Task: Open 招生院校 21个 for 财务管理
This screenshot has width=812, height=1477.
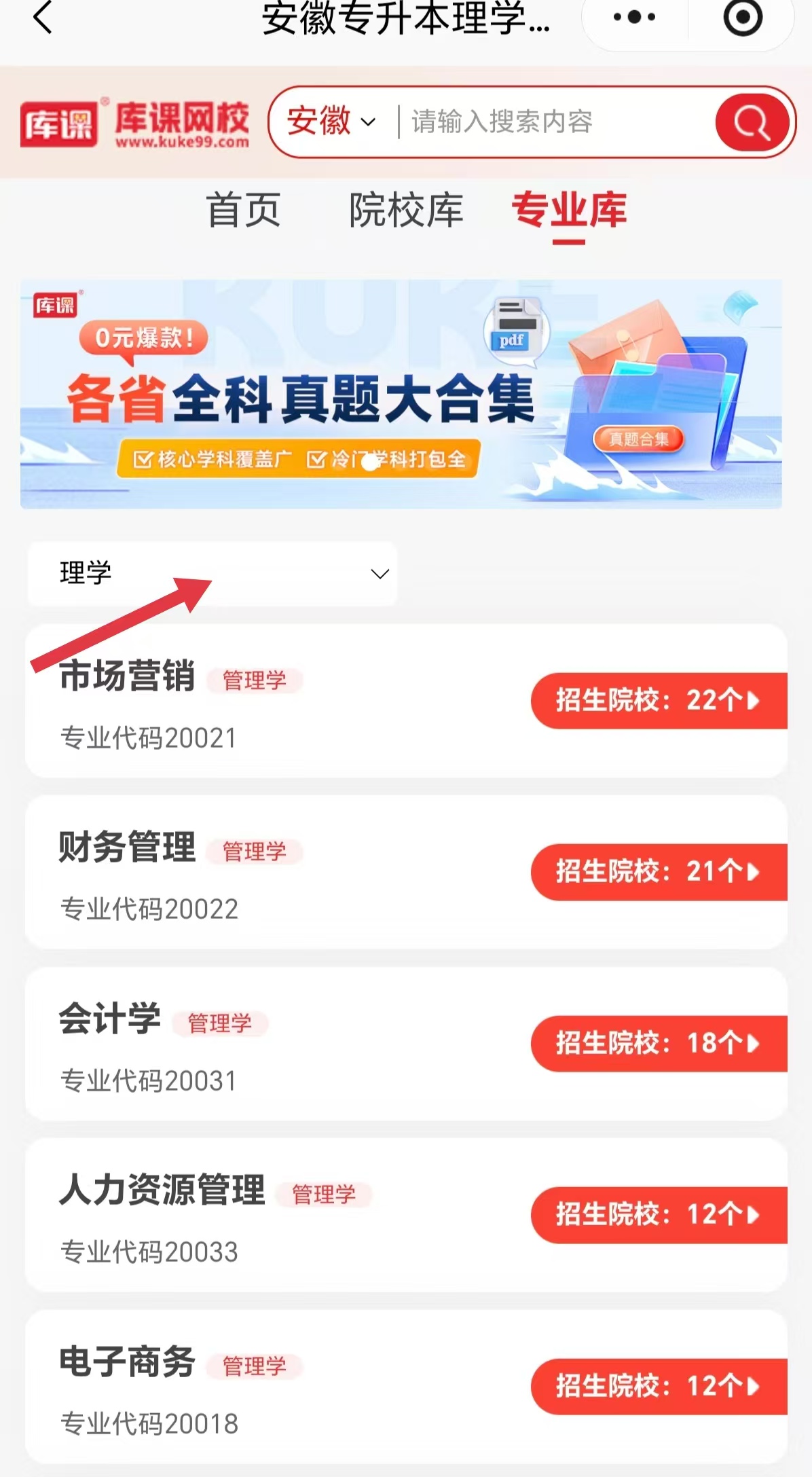Action: point(657,873)
